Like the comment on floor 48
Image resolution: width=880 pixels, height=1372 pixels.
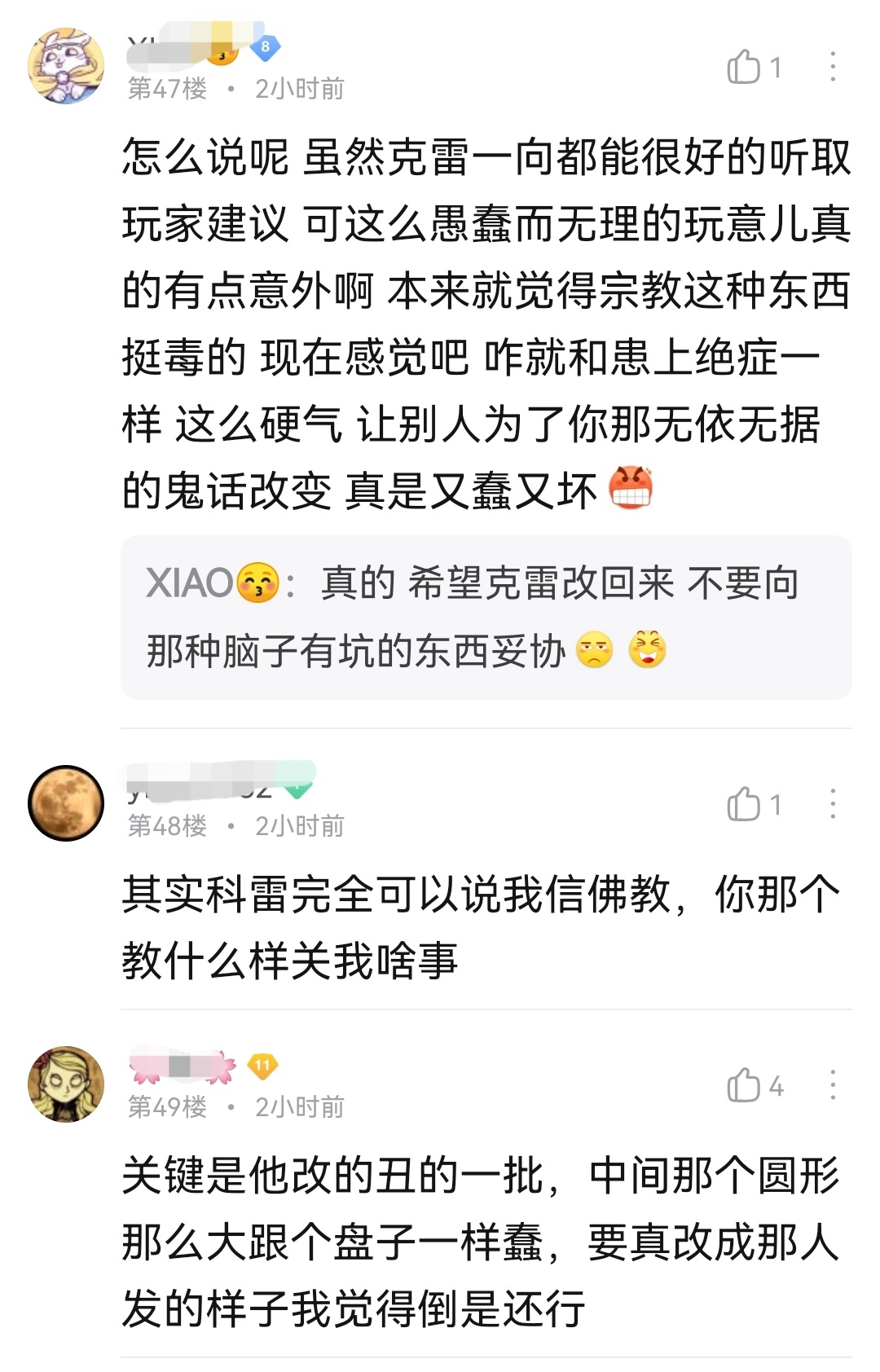(744, 804)
